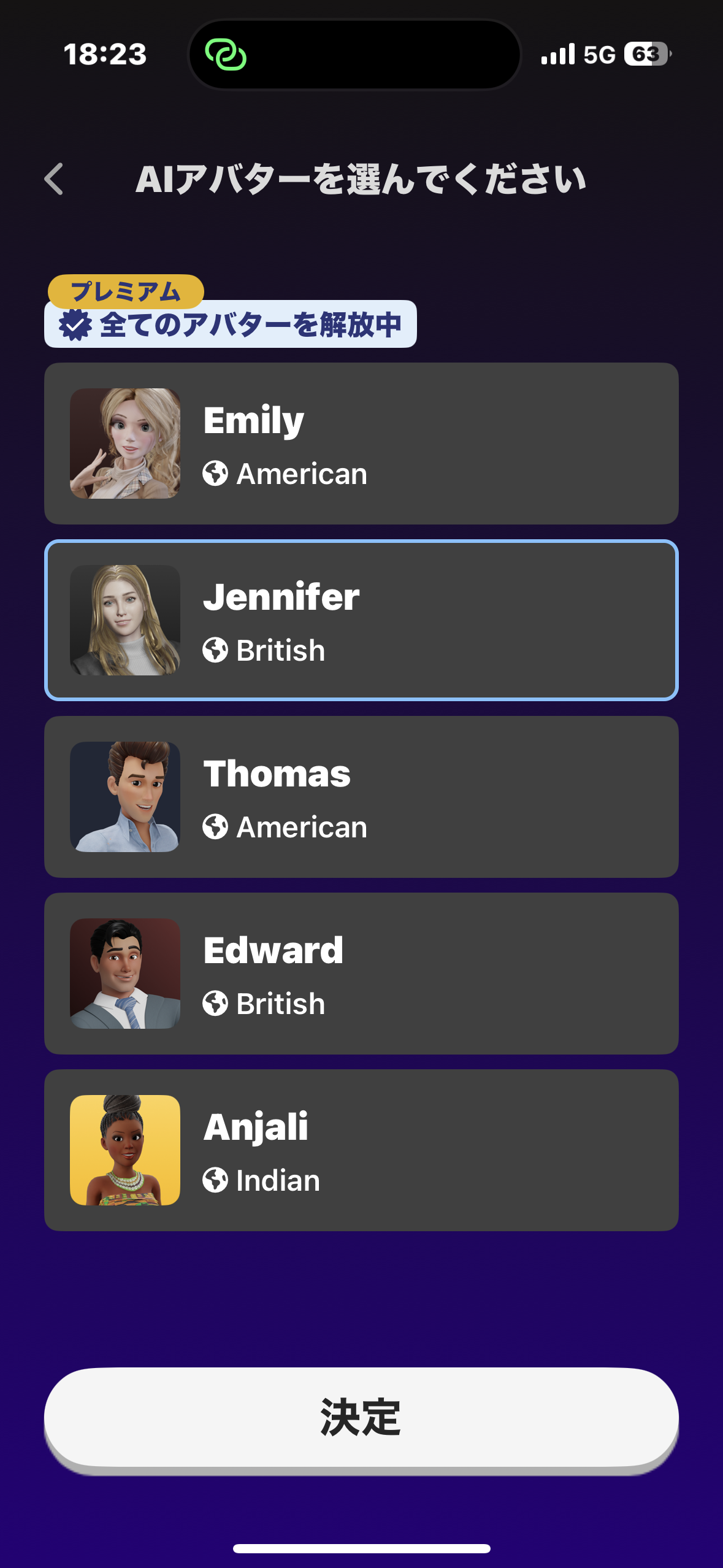Pick the Thomas American avatar
This screenshot has height=1568, width=723.
point(361,797)
